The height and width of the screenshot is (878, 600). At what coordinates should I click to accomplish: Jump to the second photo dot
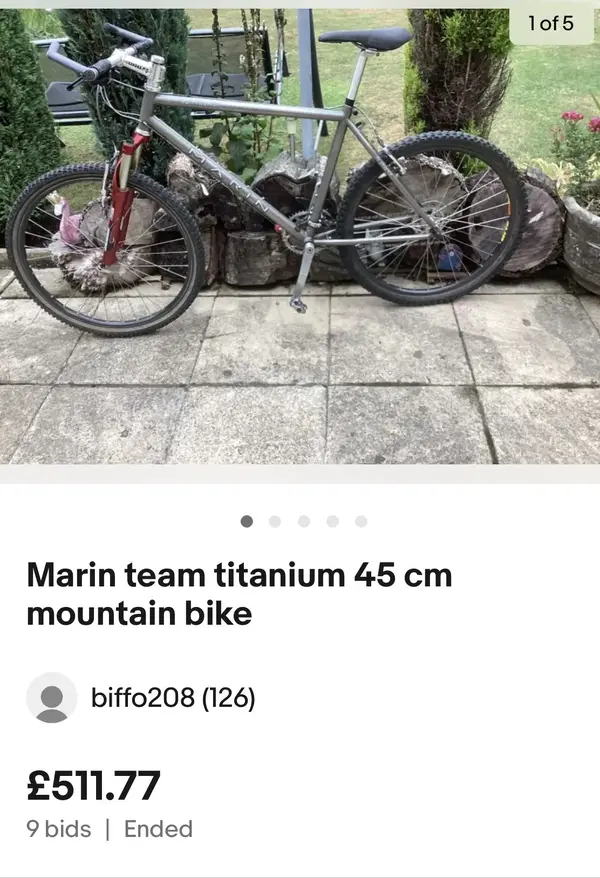point(275,521)
